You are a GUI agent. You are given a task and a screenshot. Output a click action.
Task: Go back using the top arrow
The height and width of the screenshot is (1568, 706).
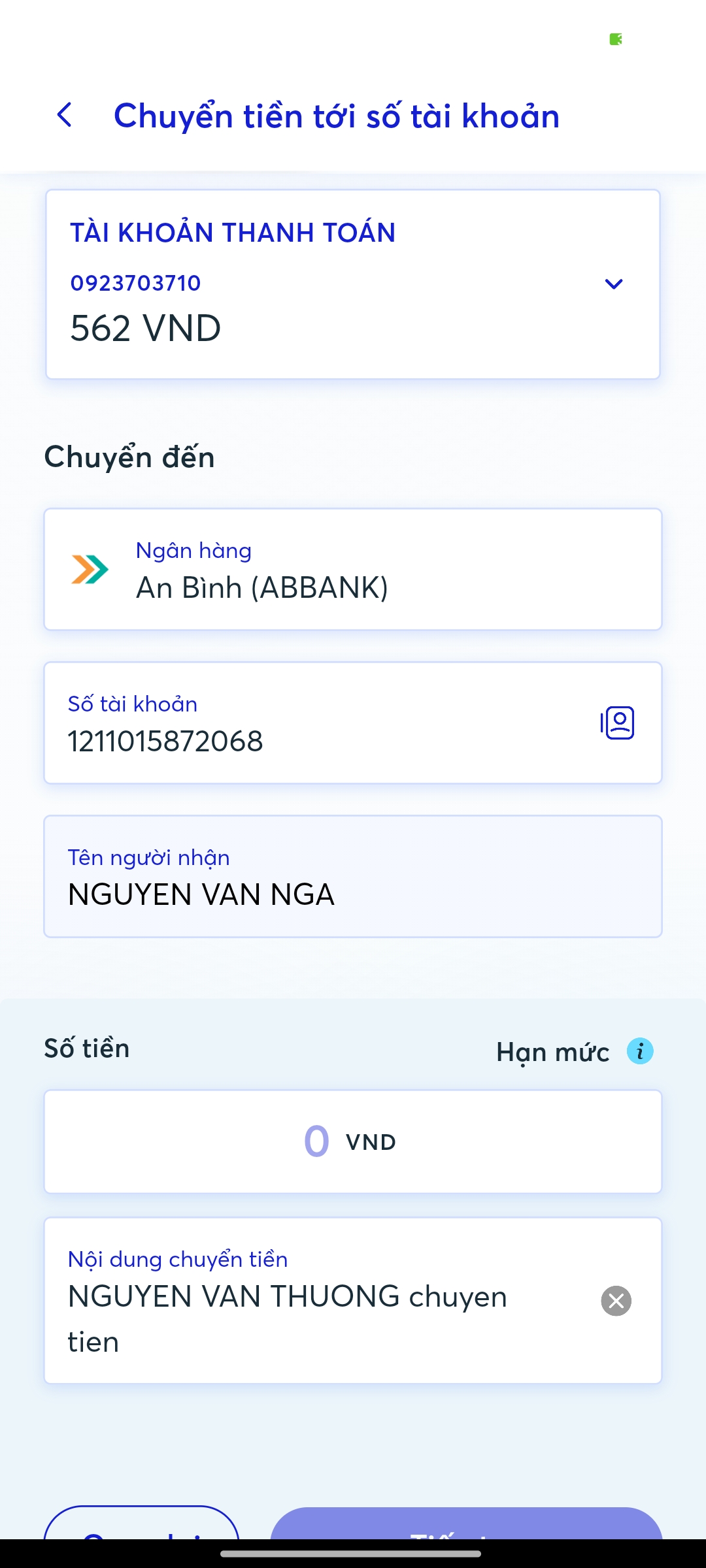64,116
